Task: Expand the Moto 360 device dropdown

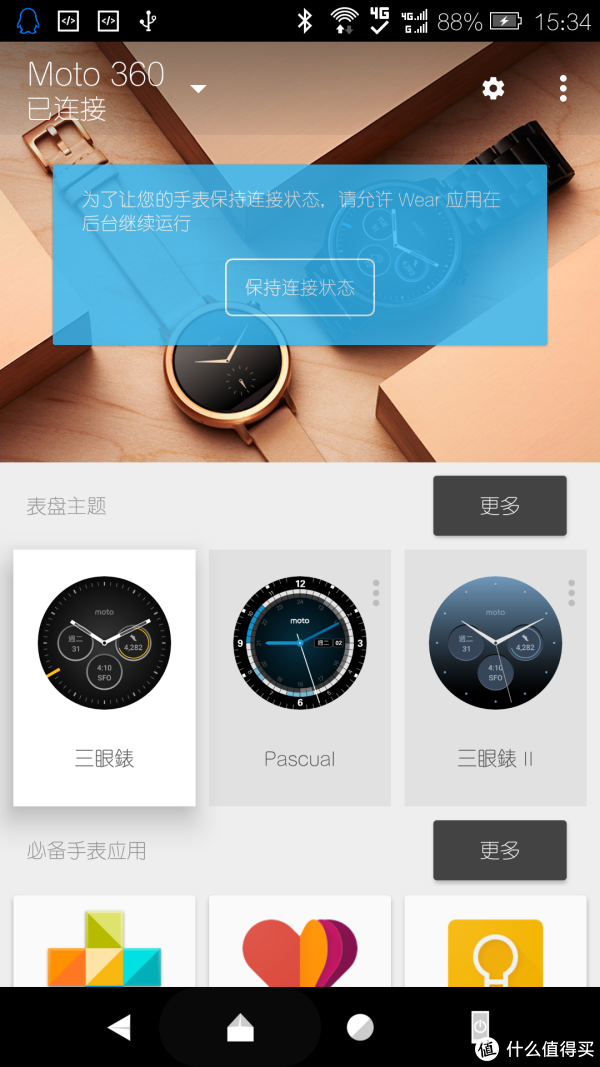Action: 198,89
